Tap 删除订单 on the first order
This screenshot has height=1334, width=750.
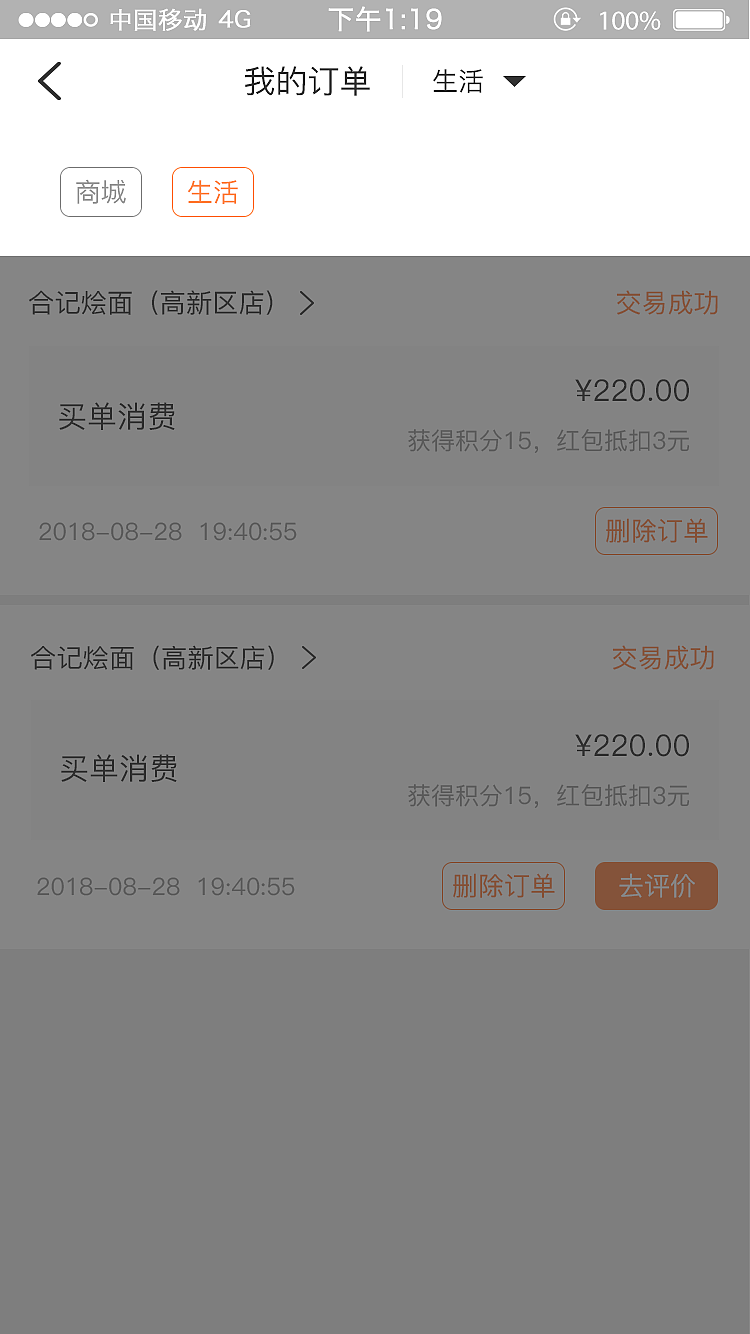click(x=656, y=531)
